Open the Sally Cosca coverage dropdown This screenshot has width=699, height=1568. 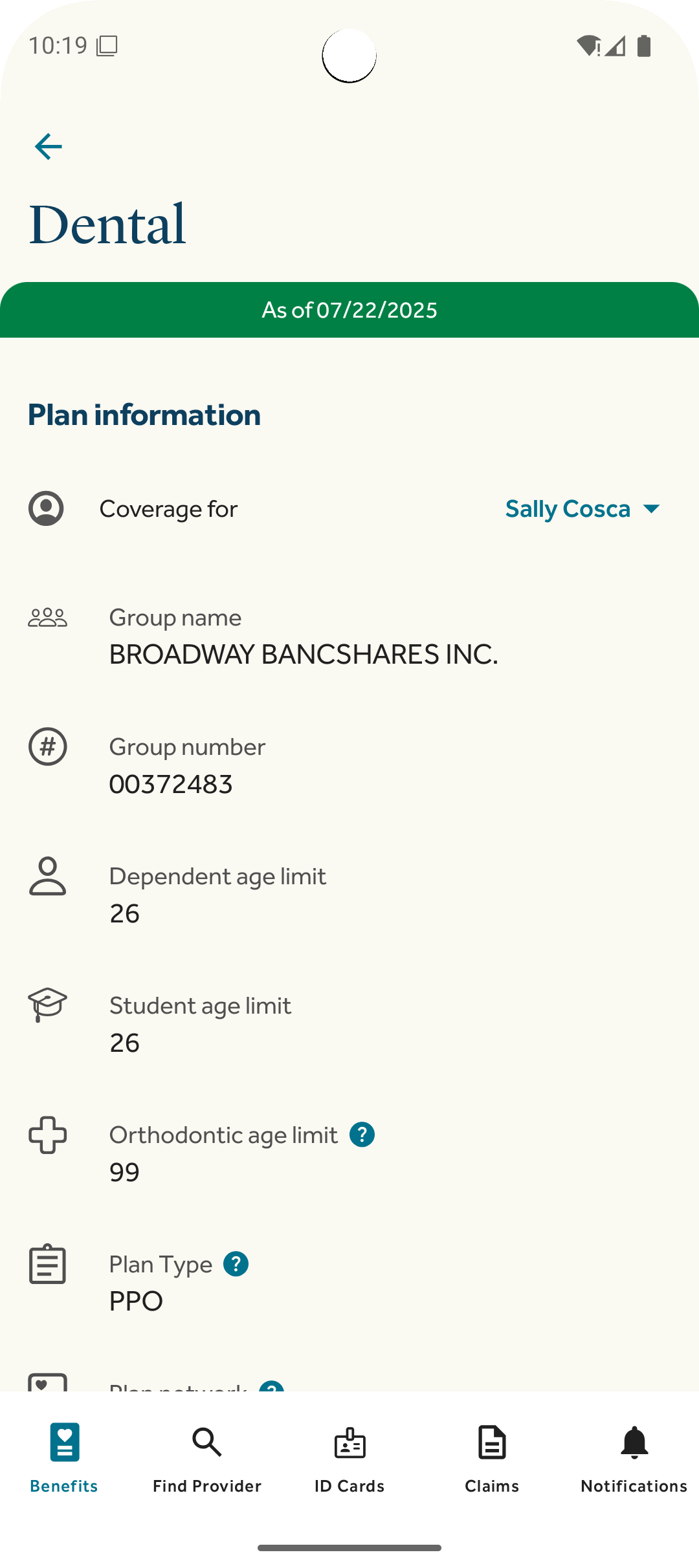coord(582,509)
